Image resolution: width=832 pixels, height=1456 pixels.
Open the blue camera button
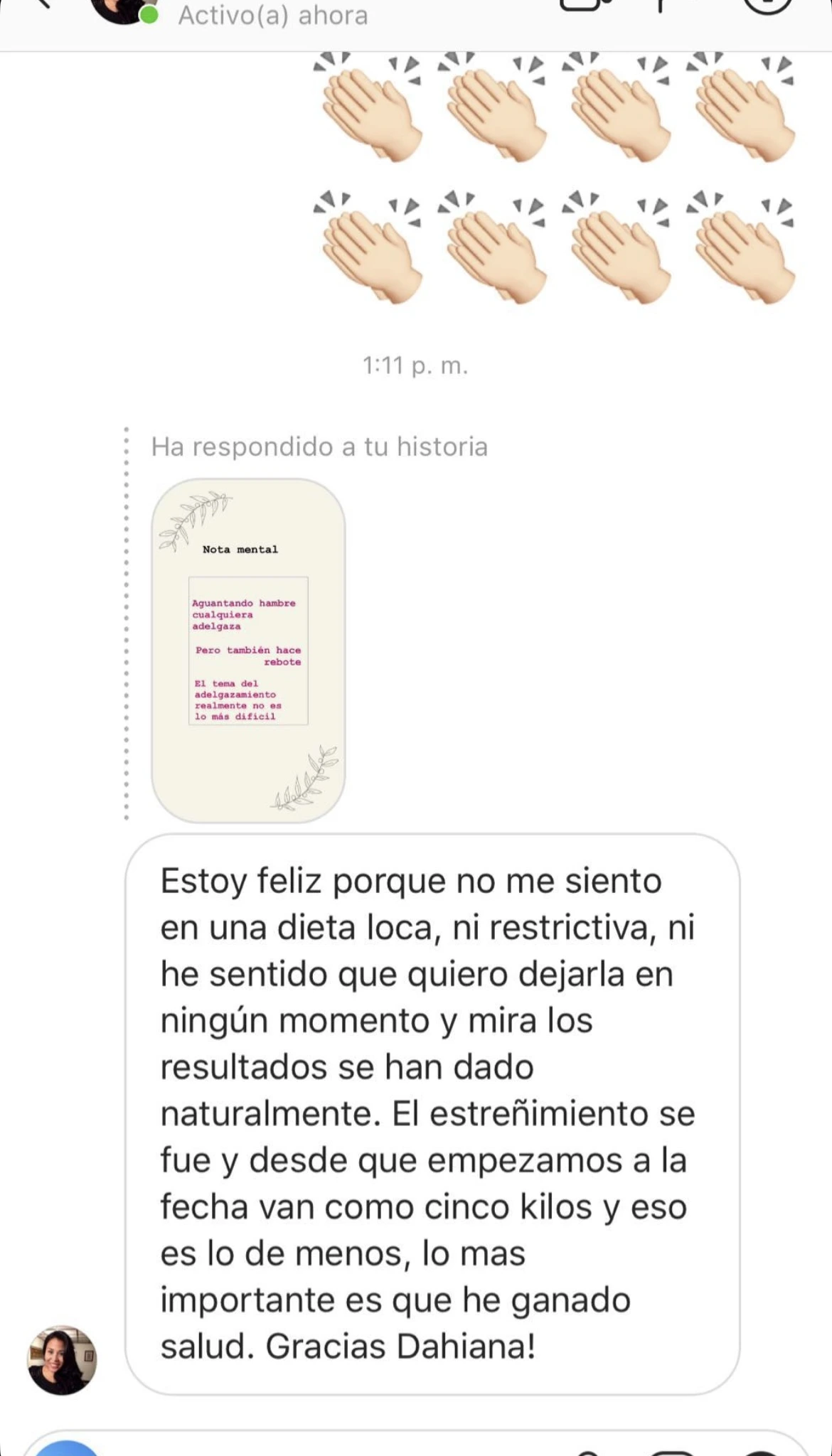(67, 1447)
